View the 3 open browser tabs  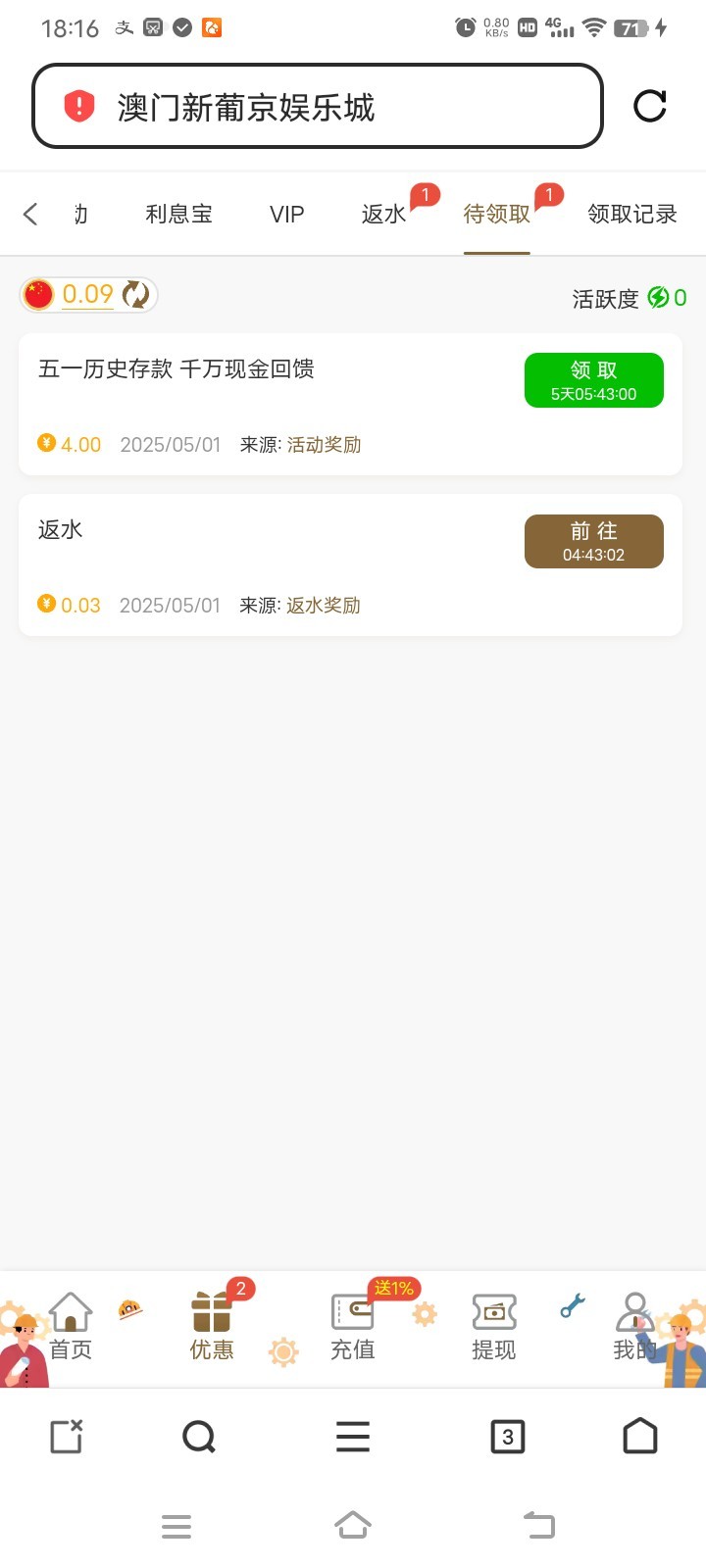pyautogui.click(x=507, y=1437)
